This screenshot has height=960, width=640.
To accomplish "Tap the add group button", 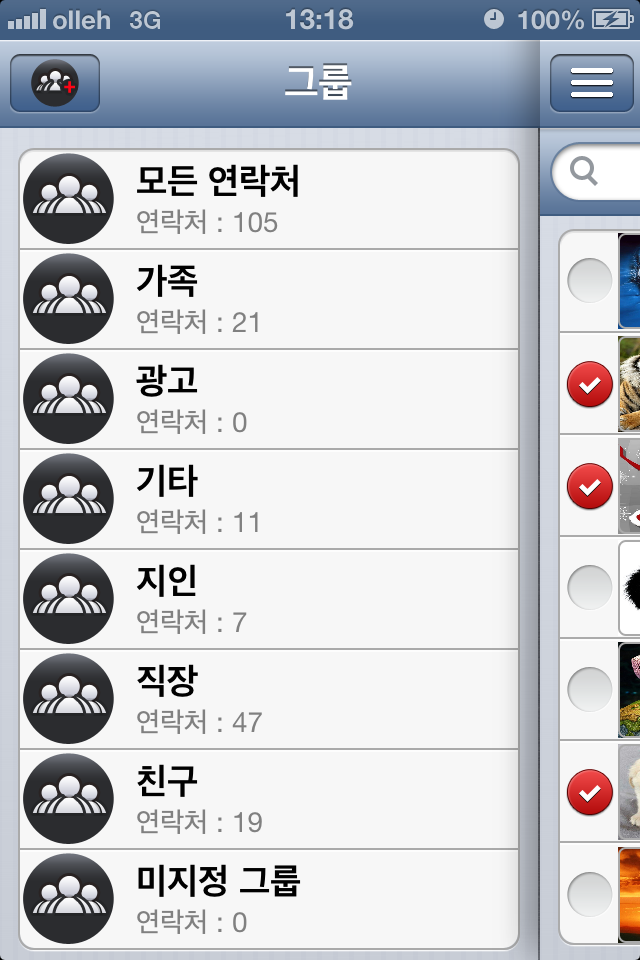I will point(55,84).
